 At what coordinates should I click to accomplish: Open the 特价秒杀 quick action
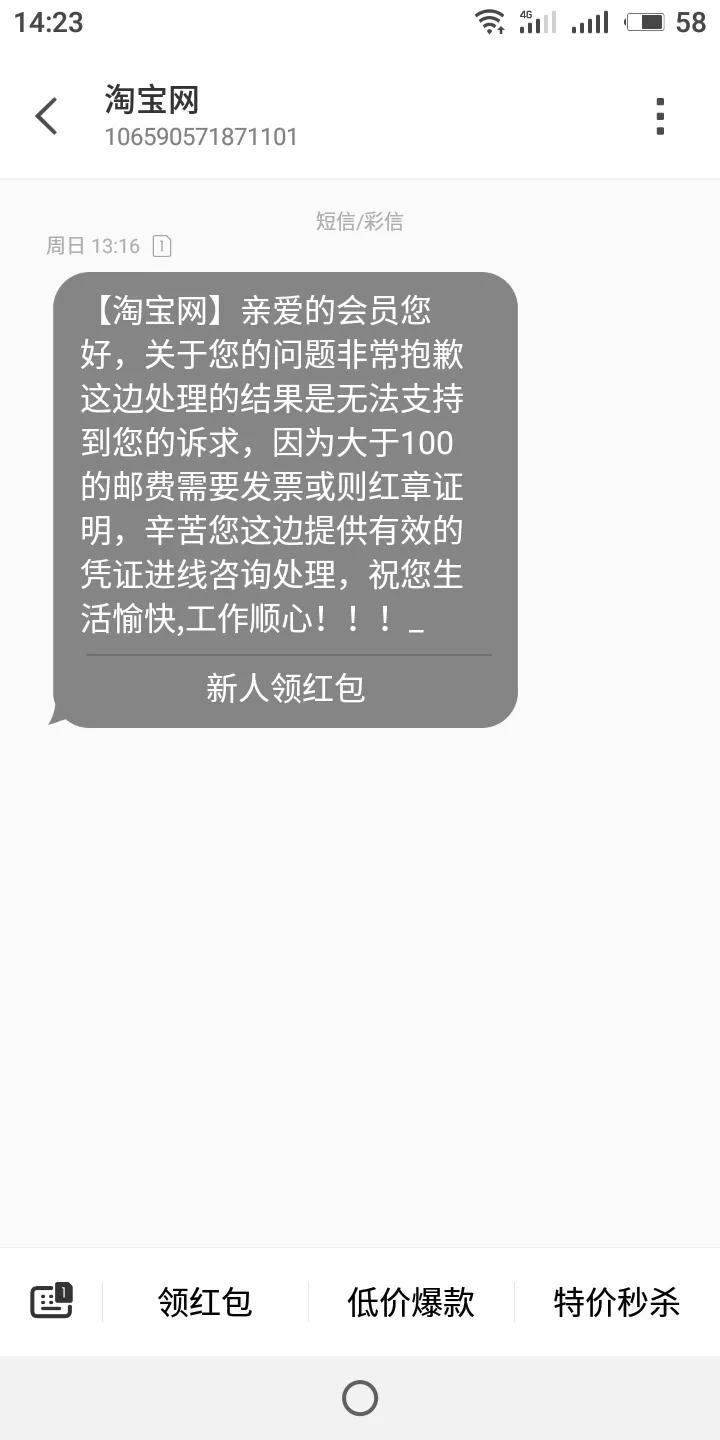[x=617, y=1301]
